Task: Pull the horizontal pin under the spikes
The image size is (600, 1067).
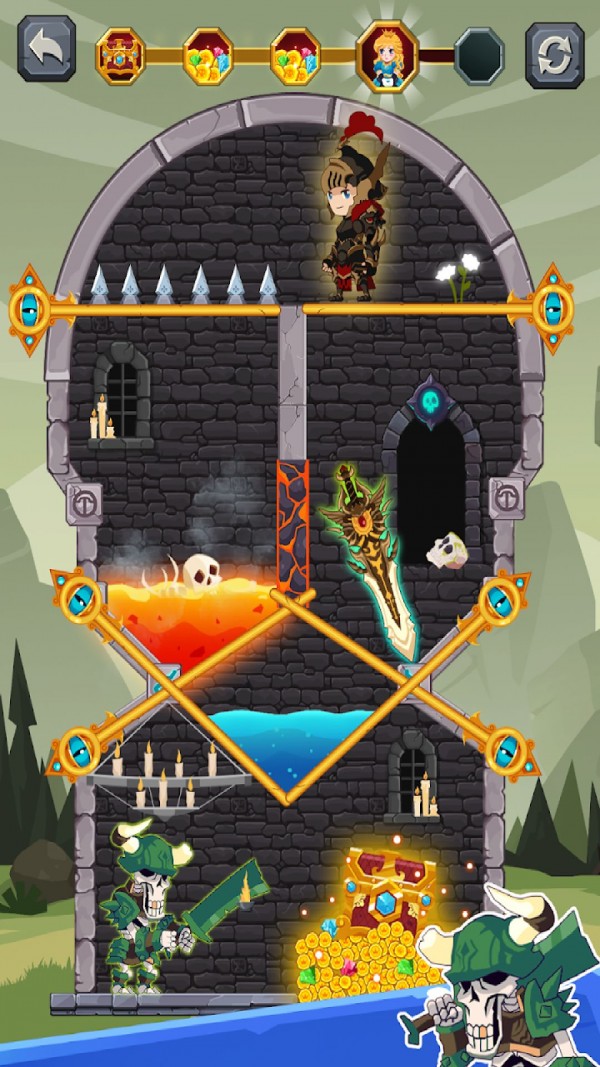Action: [x=30, y=309]
